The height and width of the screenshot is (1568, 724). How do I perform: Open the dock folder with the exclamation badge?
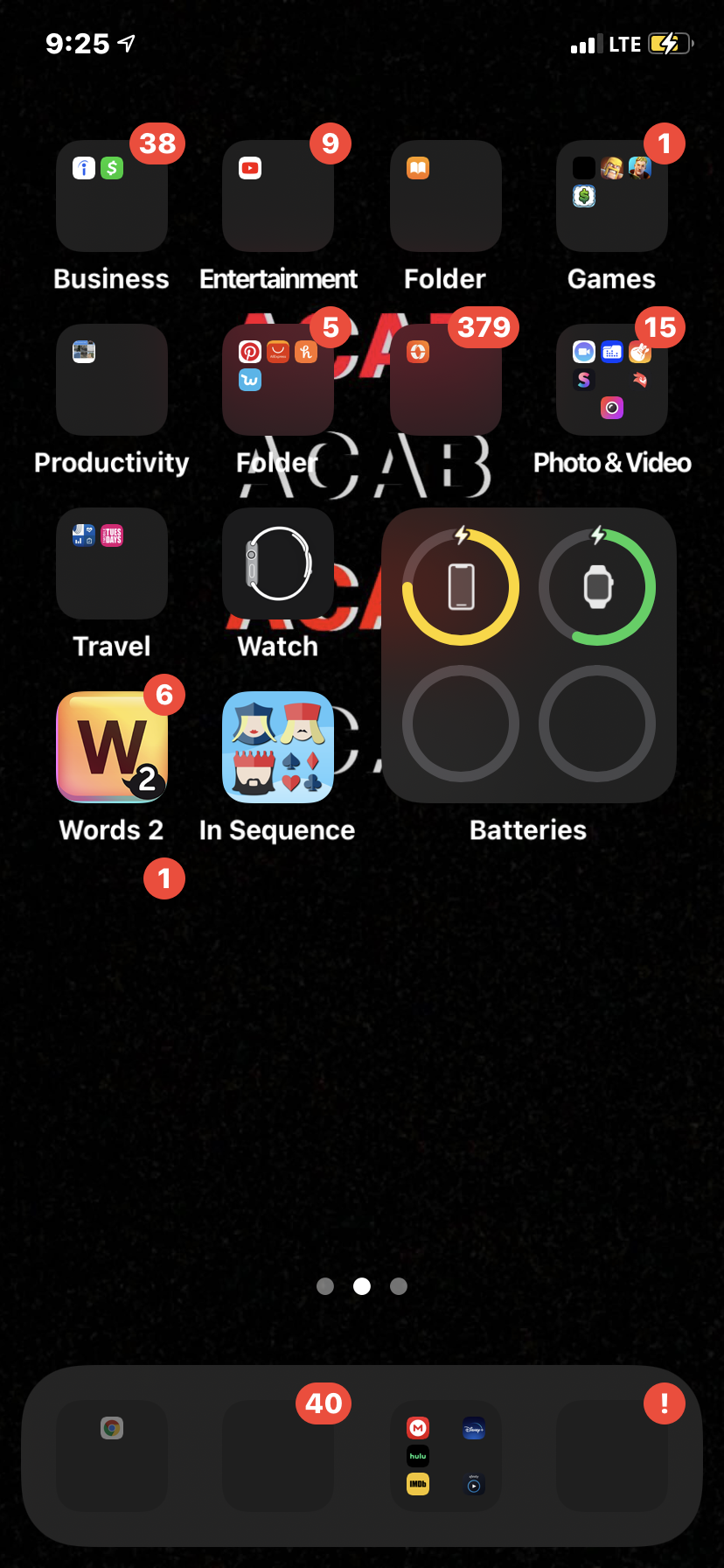click(612, 1456)
